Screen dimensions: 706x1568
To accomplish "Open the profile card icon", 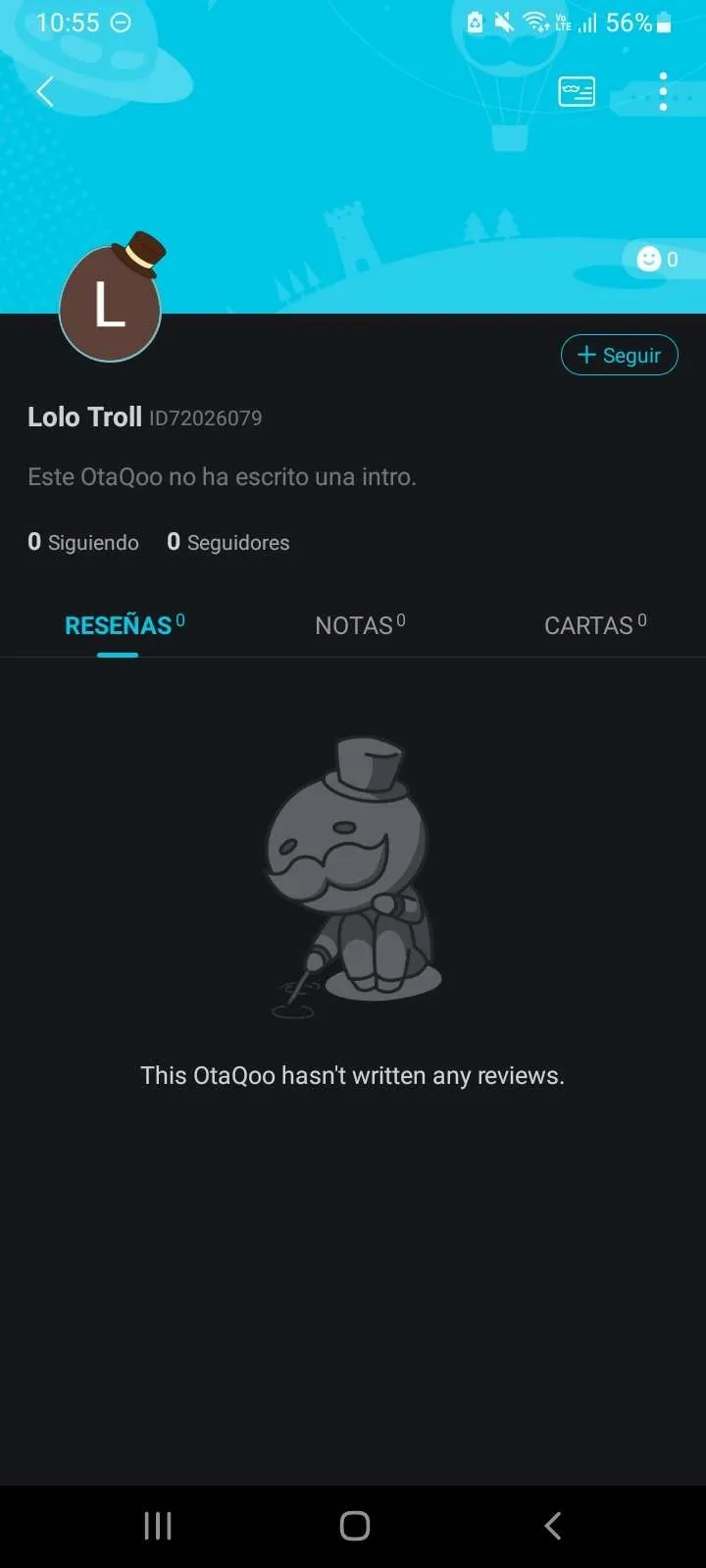I will click(577, 92).
